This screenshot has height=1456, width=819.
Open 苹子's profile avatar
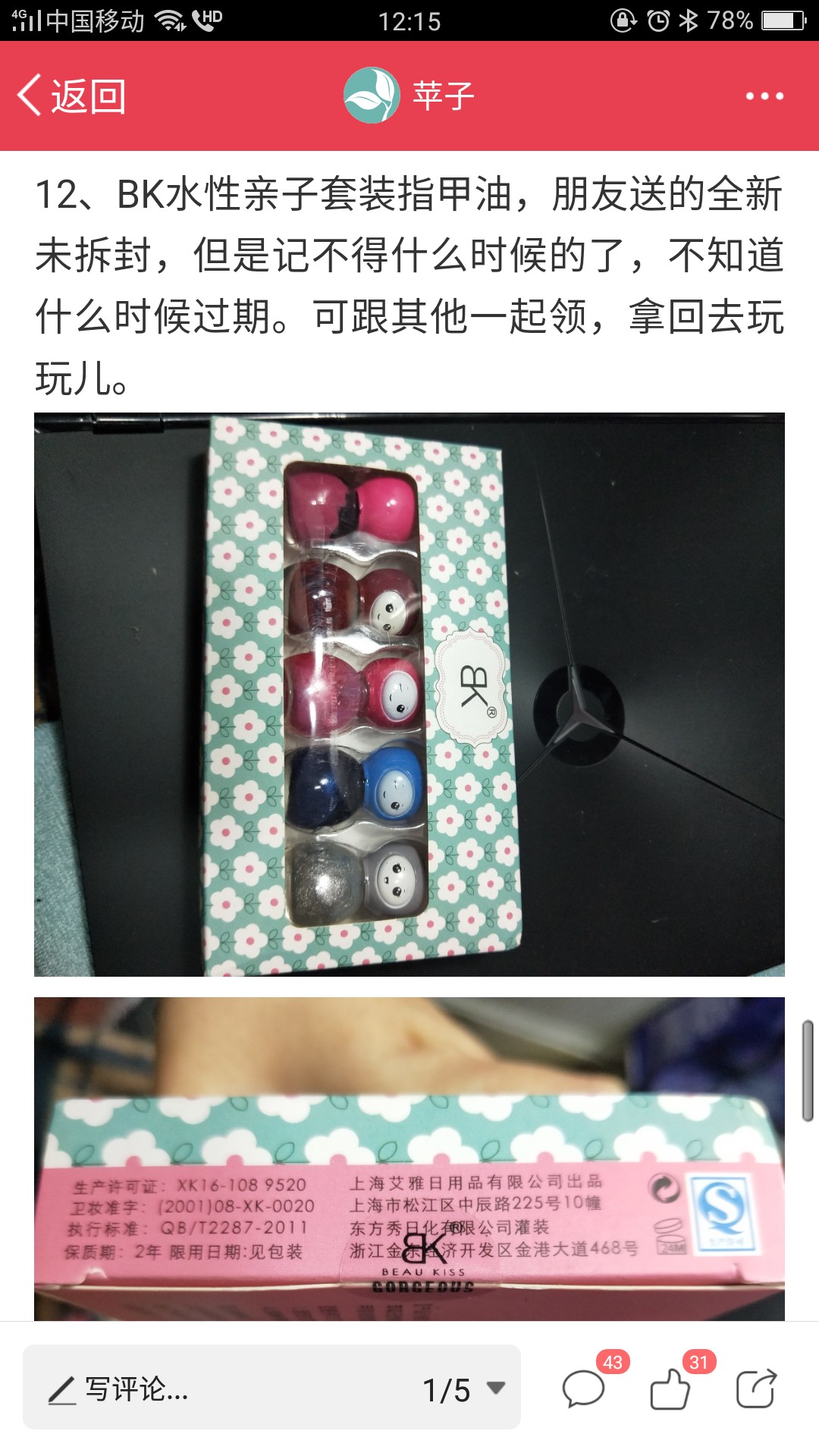(x=372, y=96)
